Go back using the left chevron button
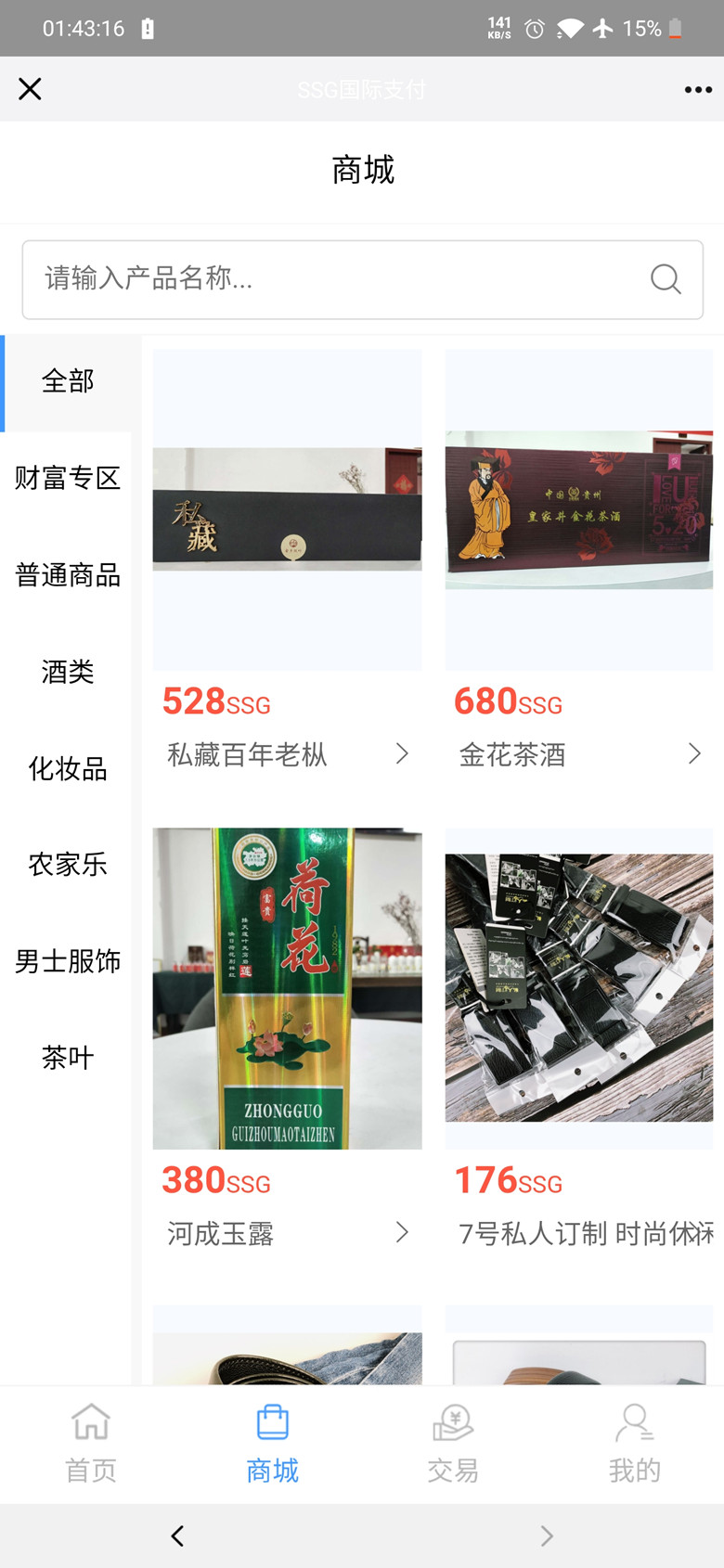The image size is (724, 1568). pos(176,1536)
